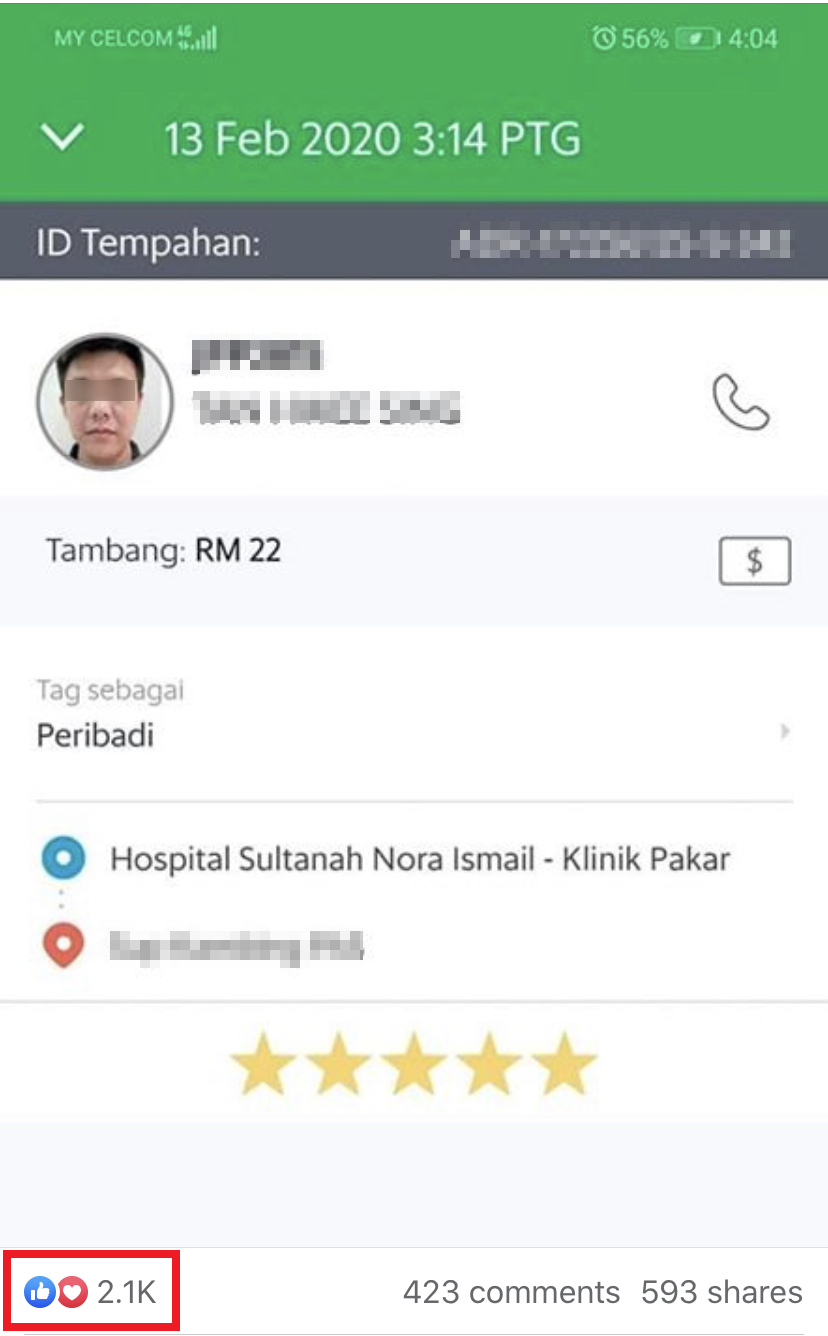View the 593 shares
Image resolution: width=828 pixels, height=1336 pixels.
coord(721,1292)
